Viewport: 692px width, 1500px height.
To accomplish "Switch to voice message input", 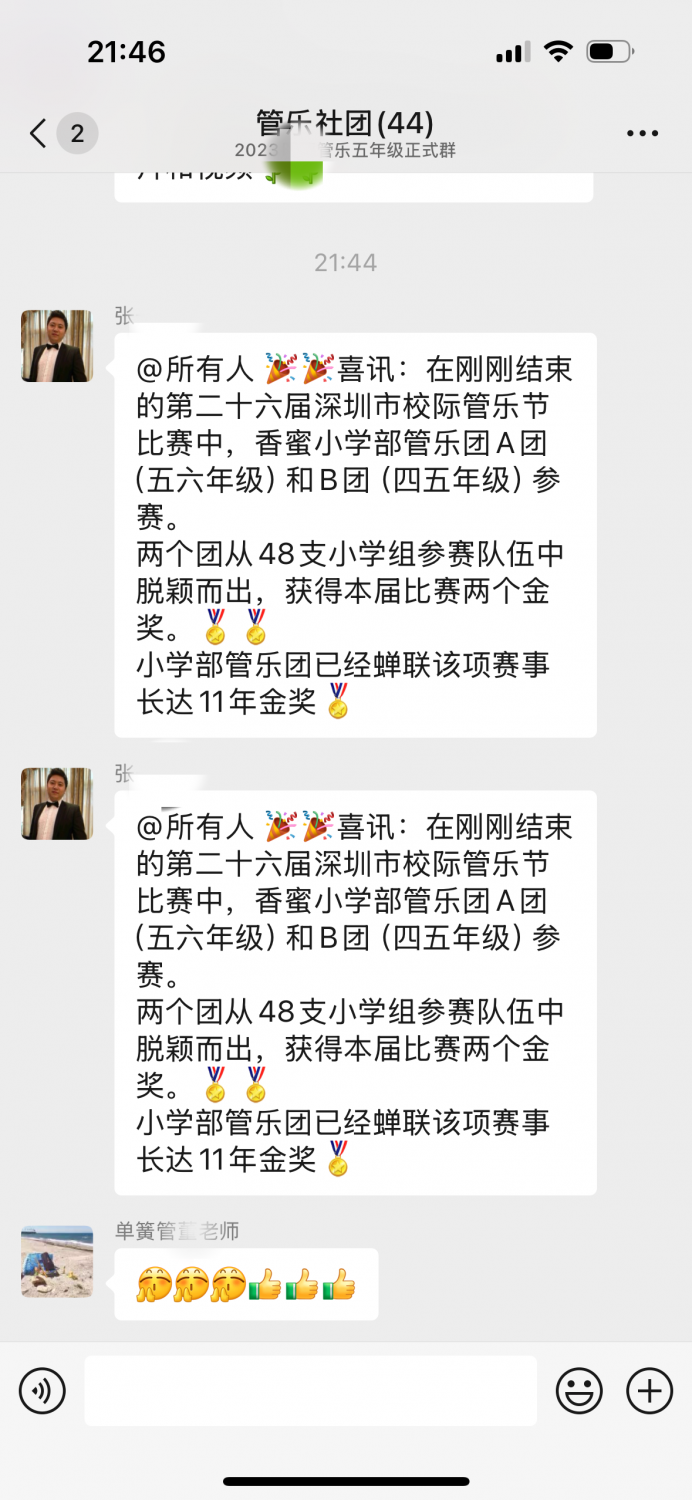I will (x=42, y=1391).
